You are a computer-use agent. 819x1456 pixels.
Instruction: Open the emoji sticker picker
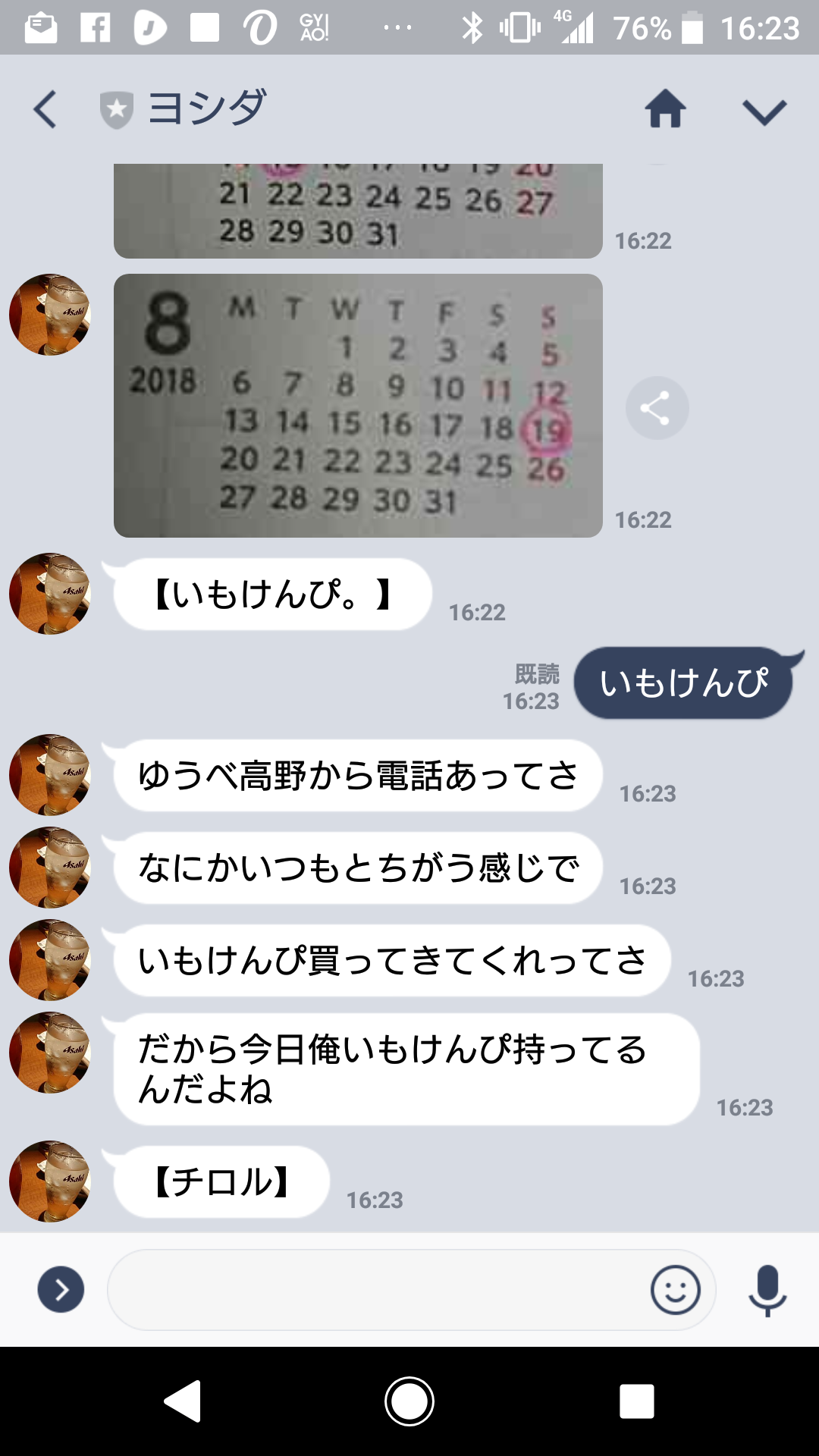tap(675, 1290)
